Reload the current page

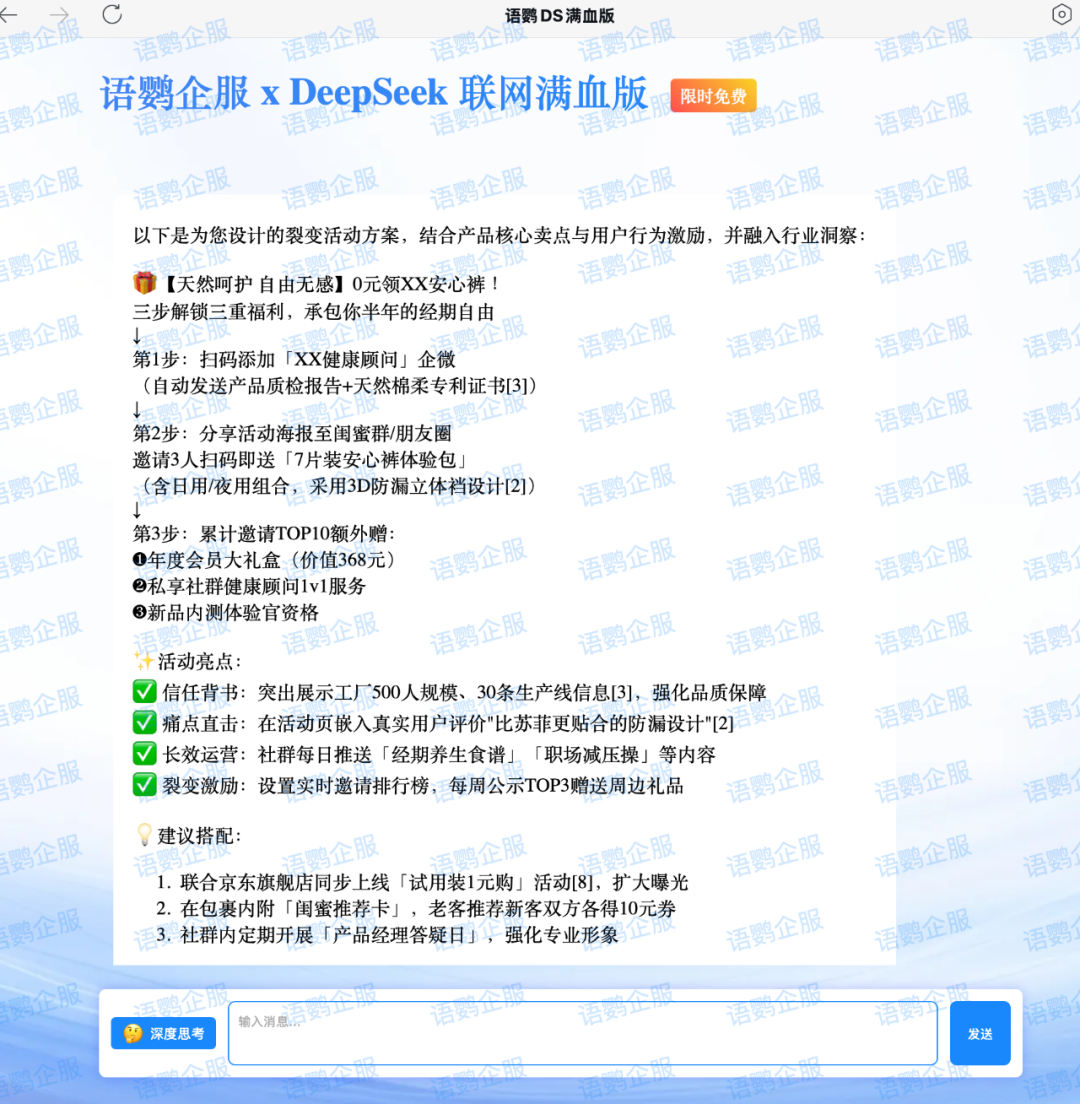coord(112,14)
